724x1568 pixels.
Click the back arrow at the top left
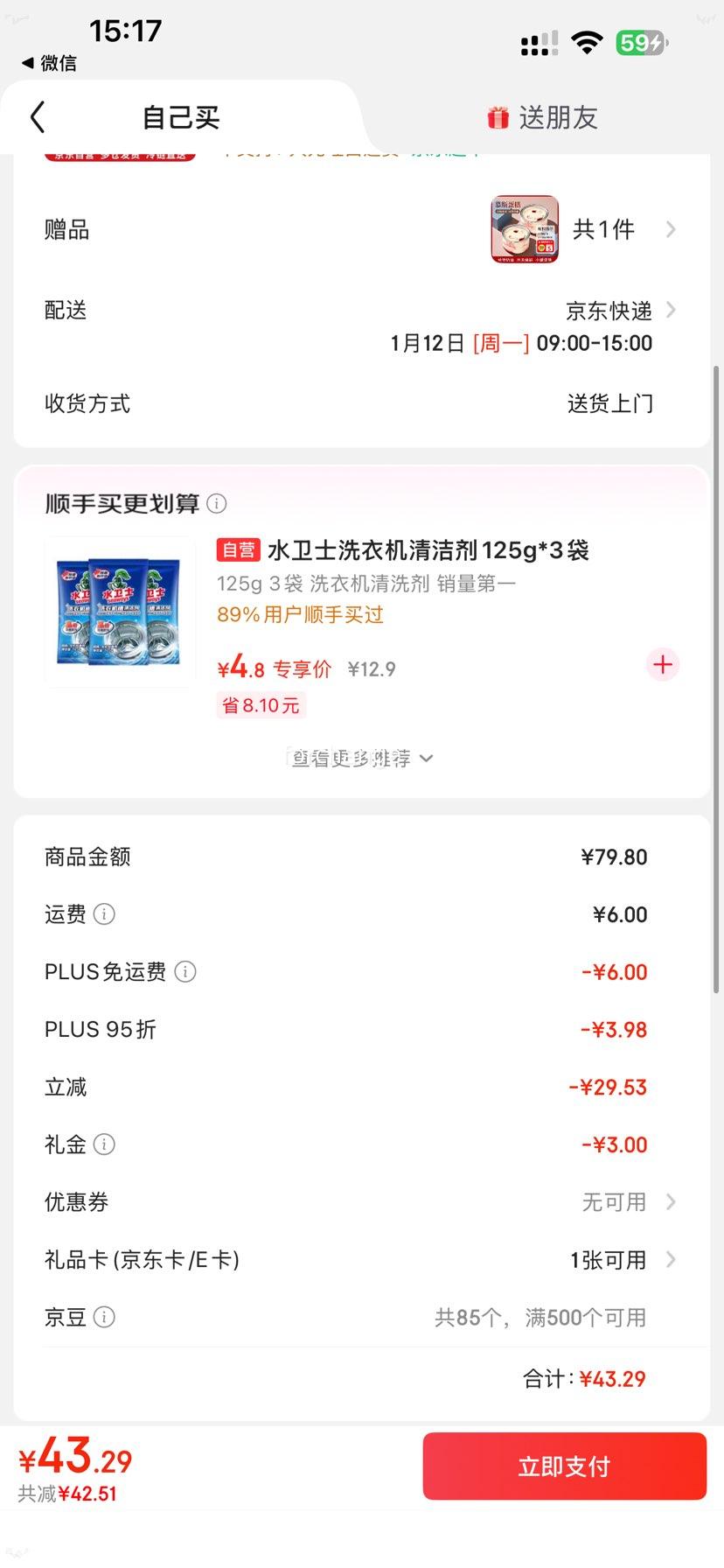click(x=37, y=116)
